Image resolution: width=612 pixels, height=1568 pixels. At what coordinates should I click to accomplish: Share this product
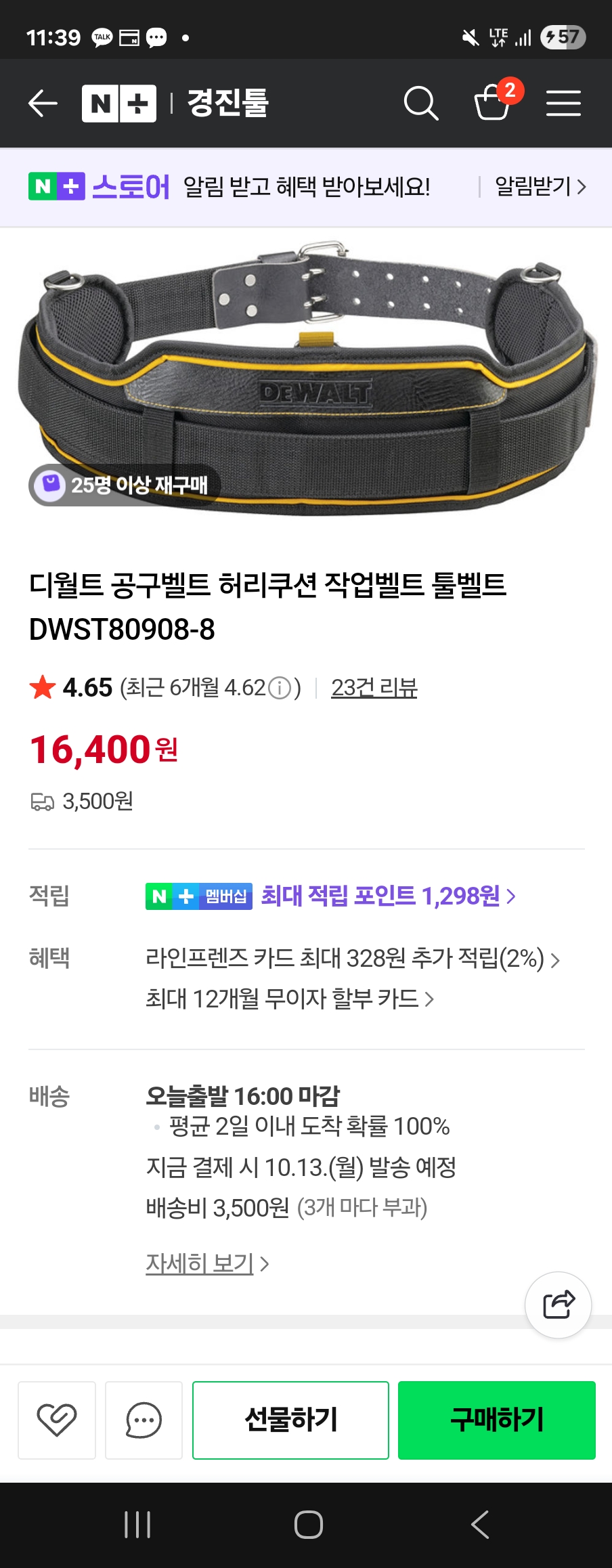(x=559, y=1305)
